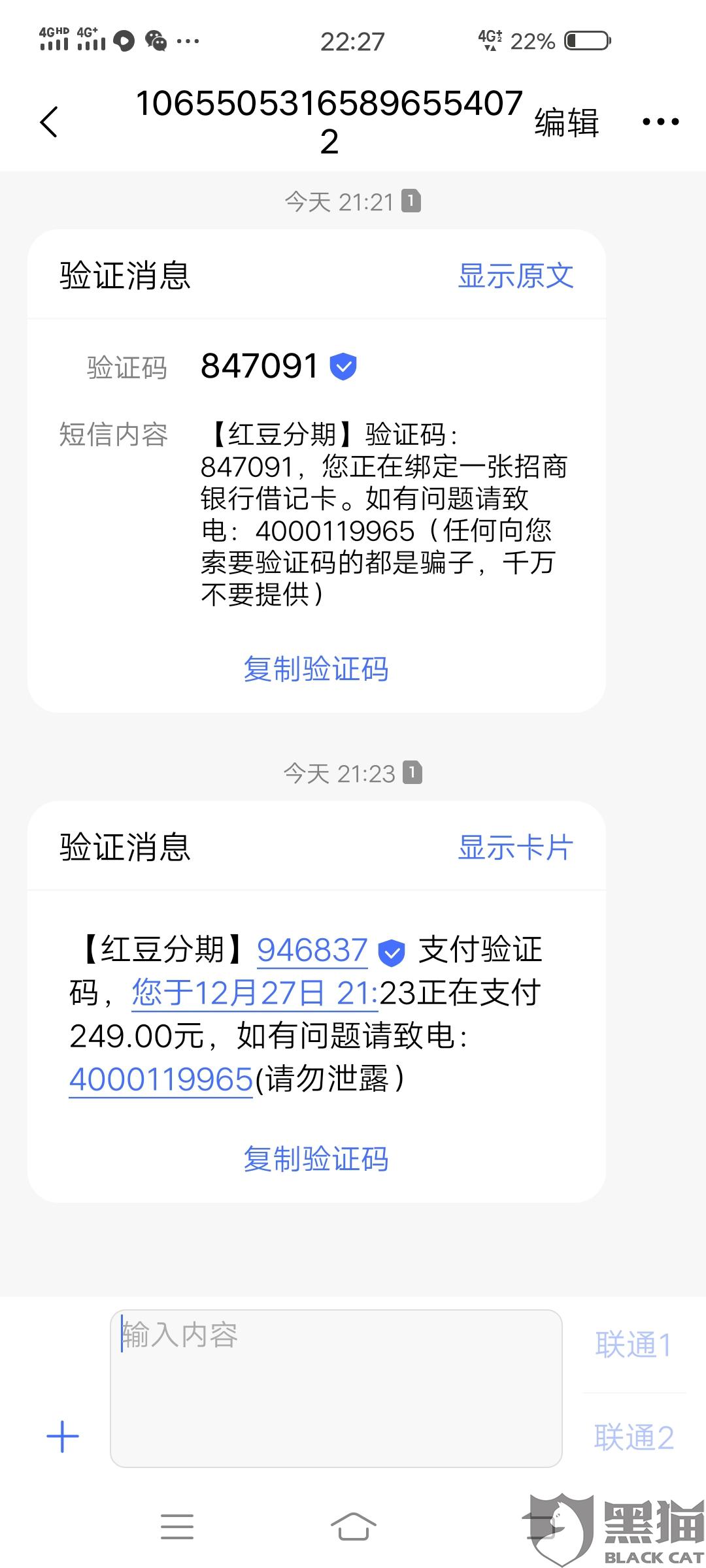Call the underlined number 4000119965

click(x=161, y=1079)
